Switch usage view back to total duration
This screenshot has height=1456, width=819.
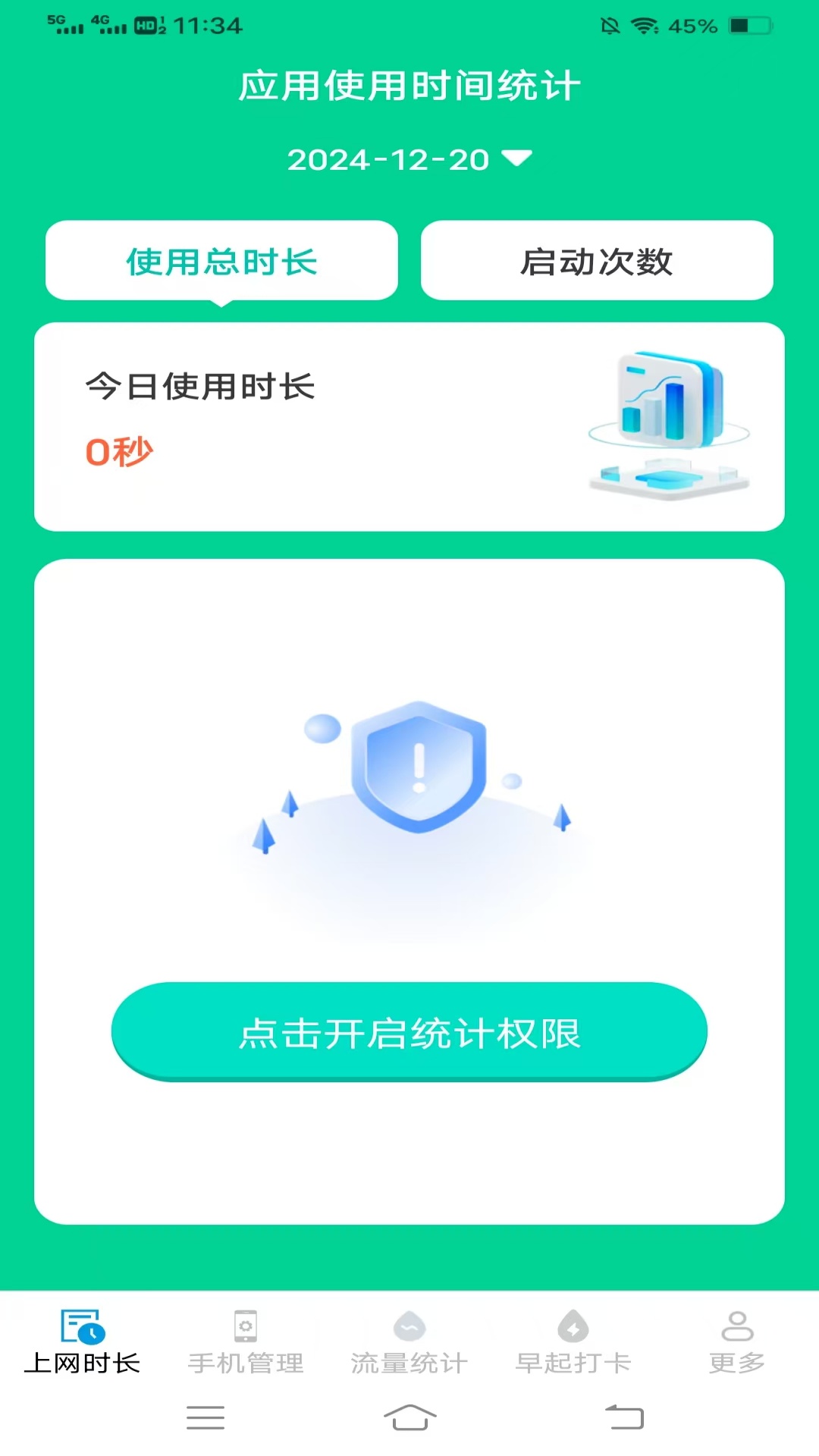click(221, 261)
